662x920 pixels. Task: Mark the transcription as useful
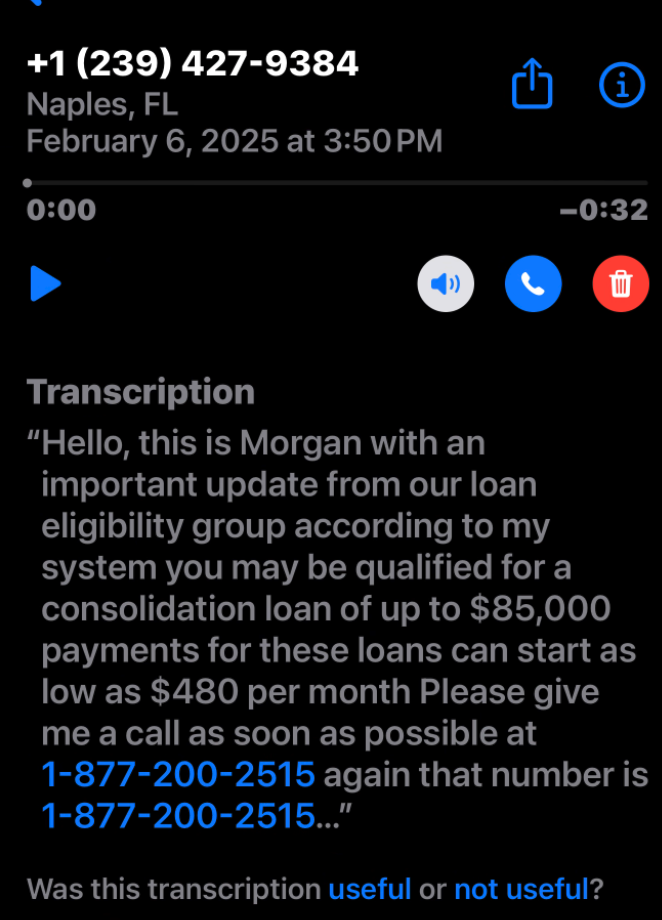tap(370, 888)
